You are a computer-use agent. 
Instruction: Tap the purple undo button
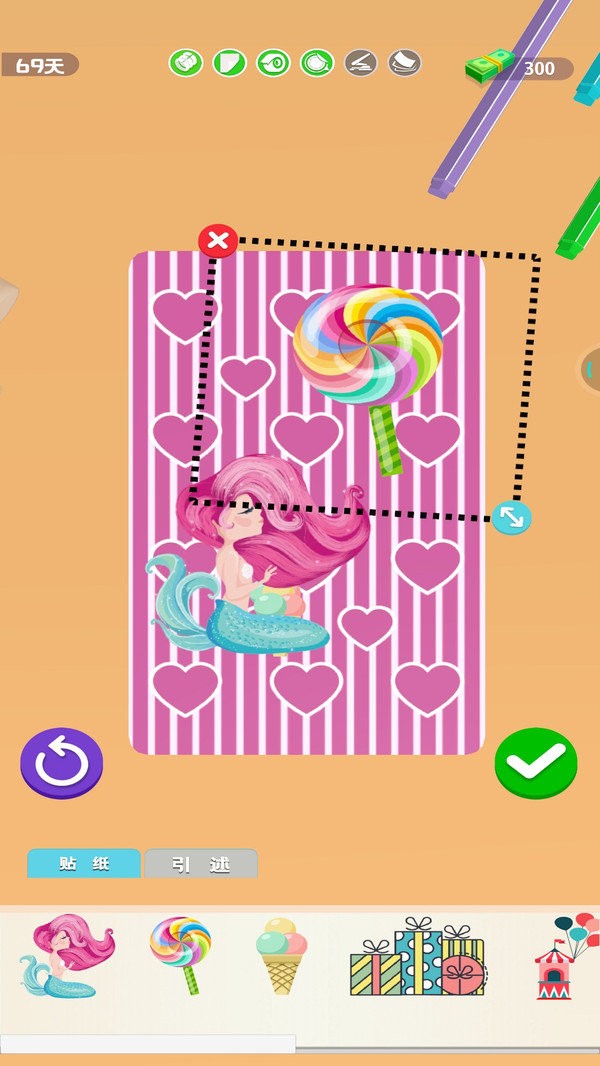pyautogui.click(x=62, y=763)
